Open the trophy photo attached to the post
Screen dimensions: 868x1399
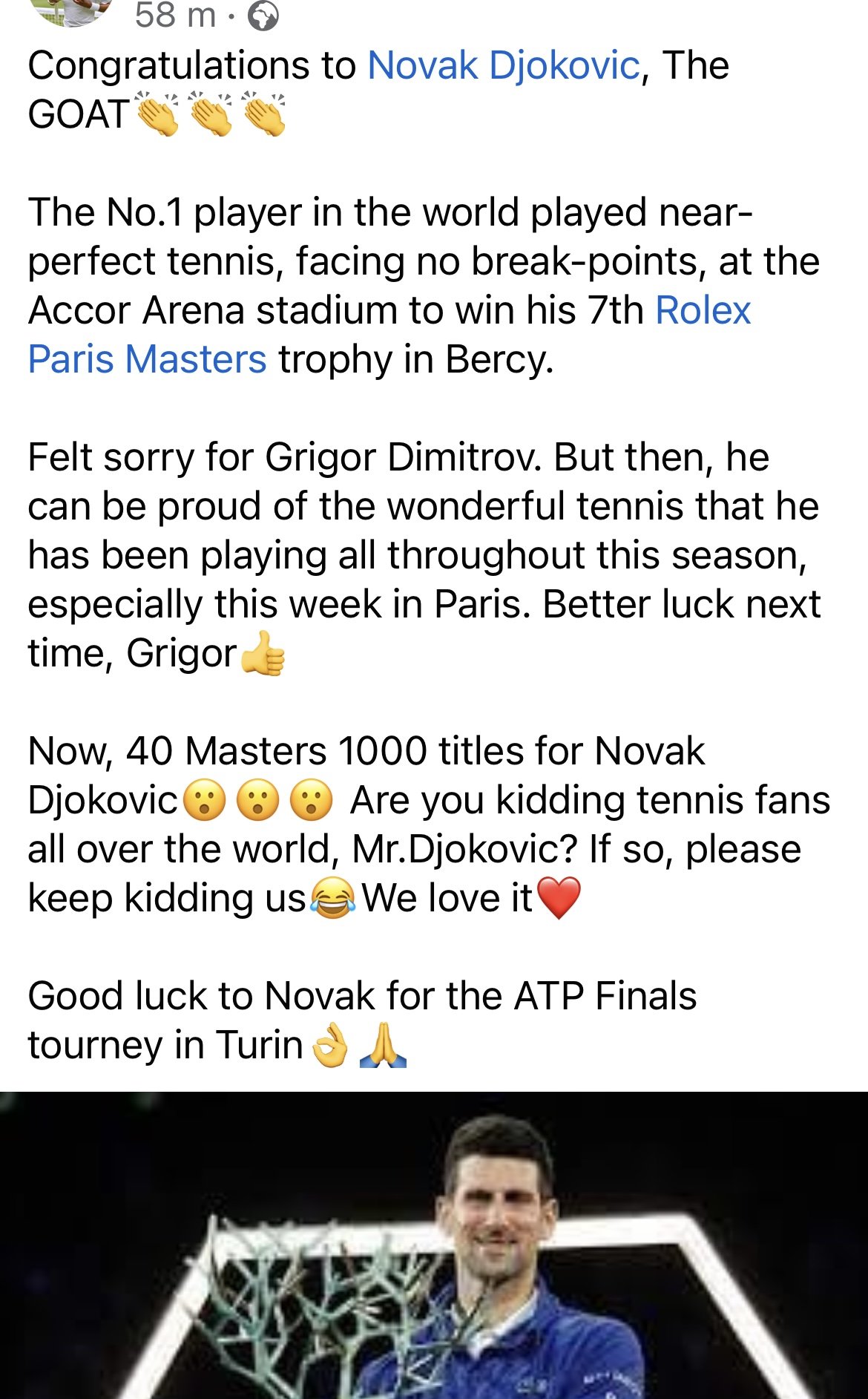pos(434,1245)
